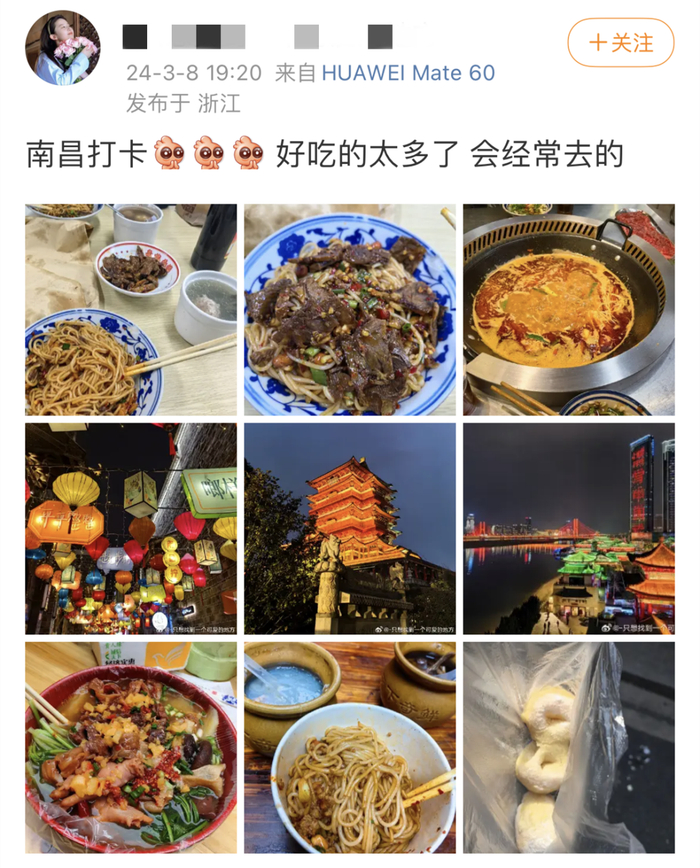View the colorful lanterns photo
Screen dimensions: 700x868
131,528
